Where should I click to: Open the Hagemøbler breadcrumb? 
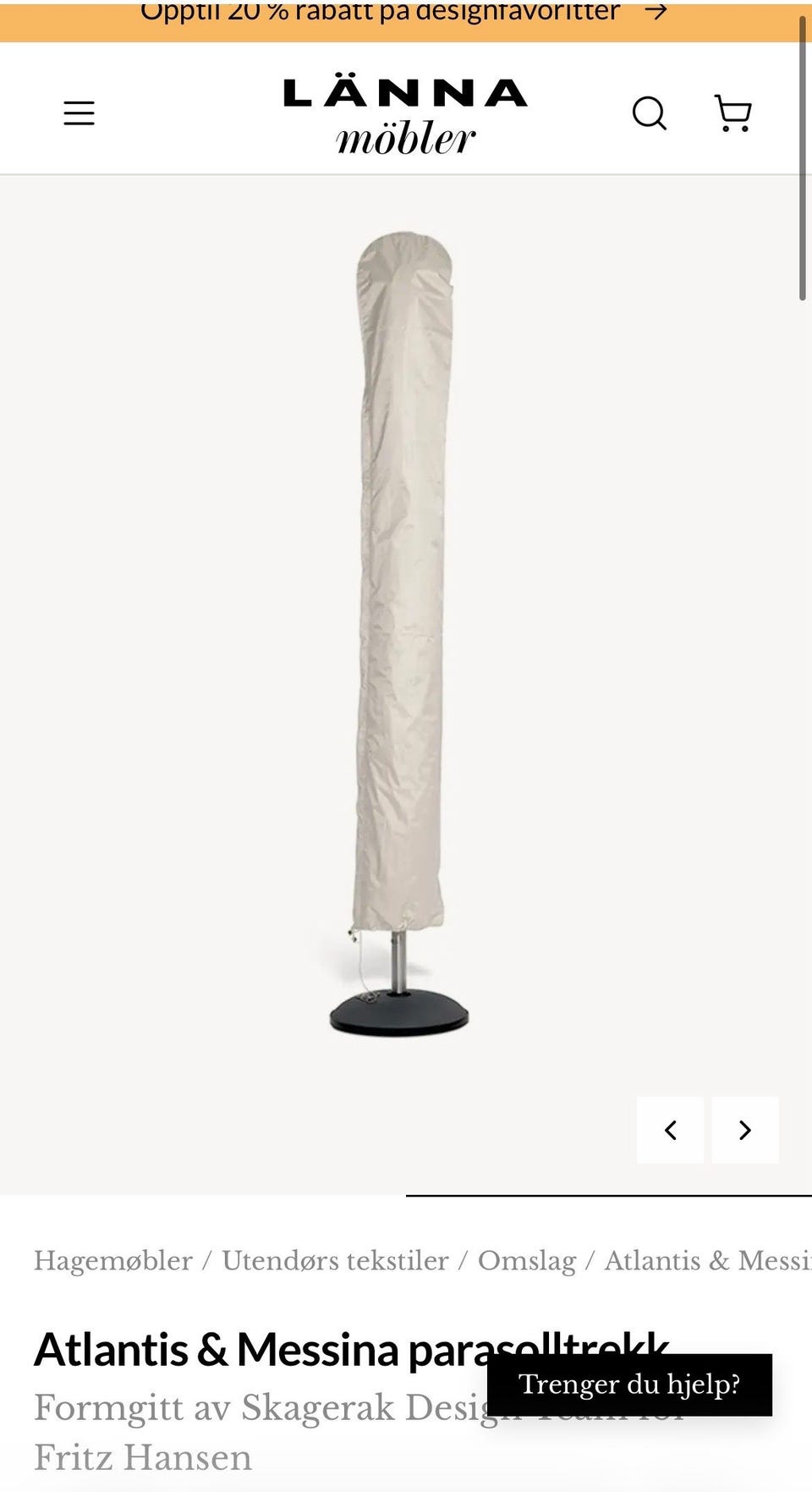(113, 1260)
